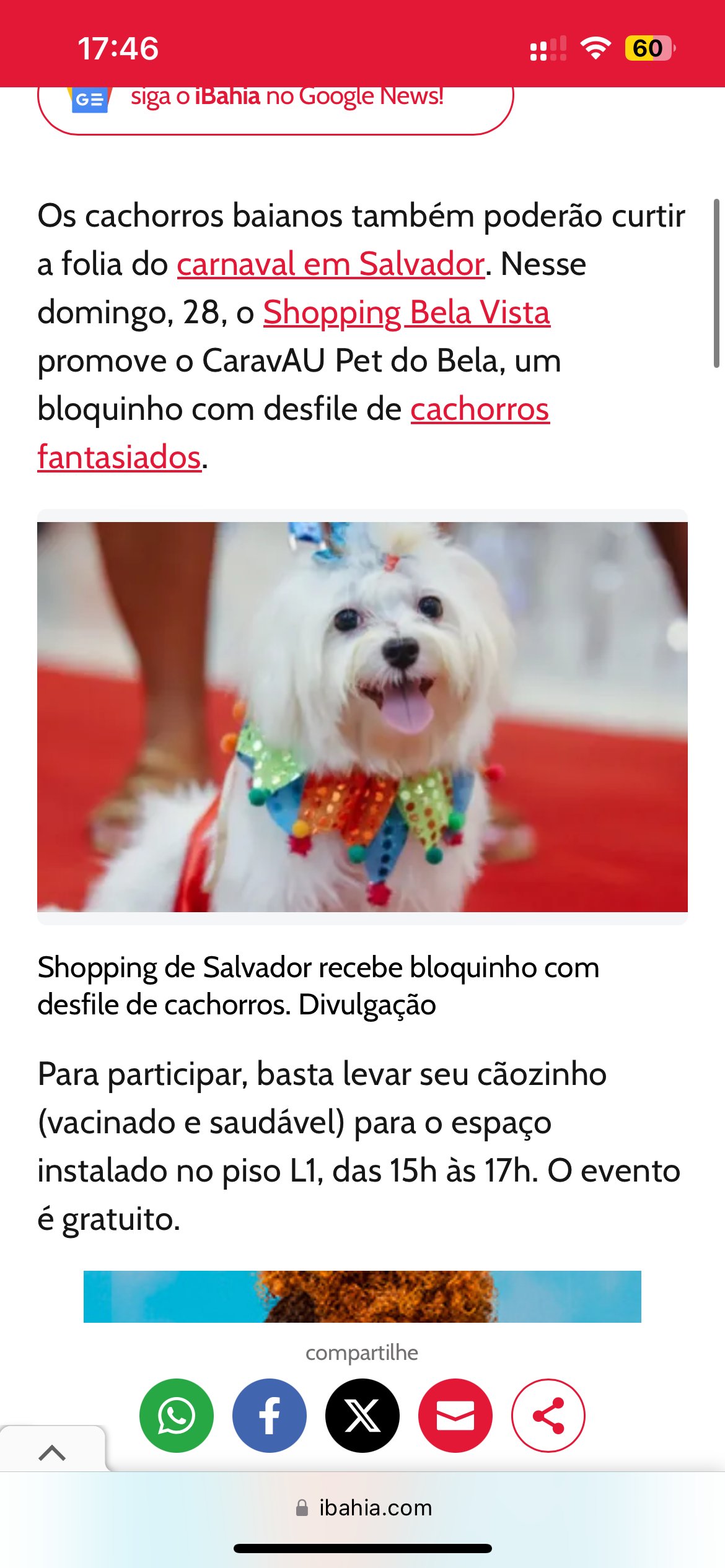
Task: Share the article on X
Action: click(x=362, y=1416)
